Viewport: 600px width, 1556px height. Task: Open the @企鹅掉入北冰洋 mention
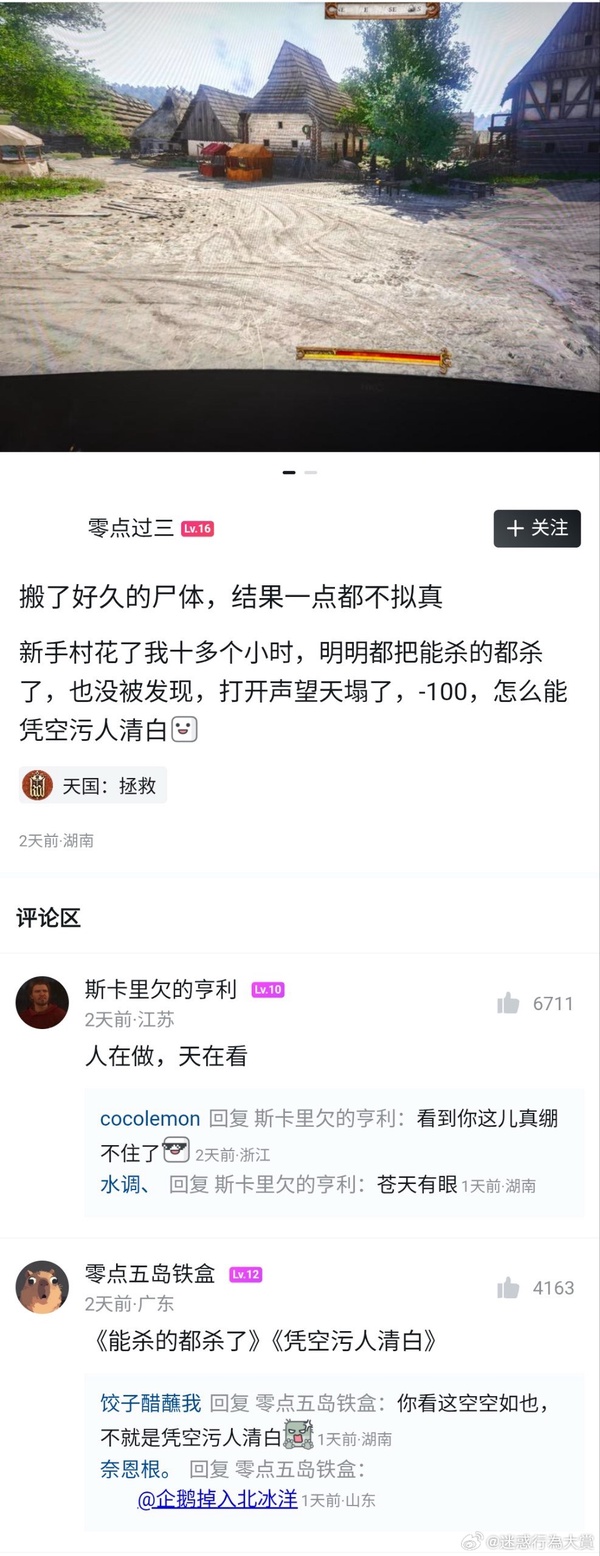217,1498
